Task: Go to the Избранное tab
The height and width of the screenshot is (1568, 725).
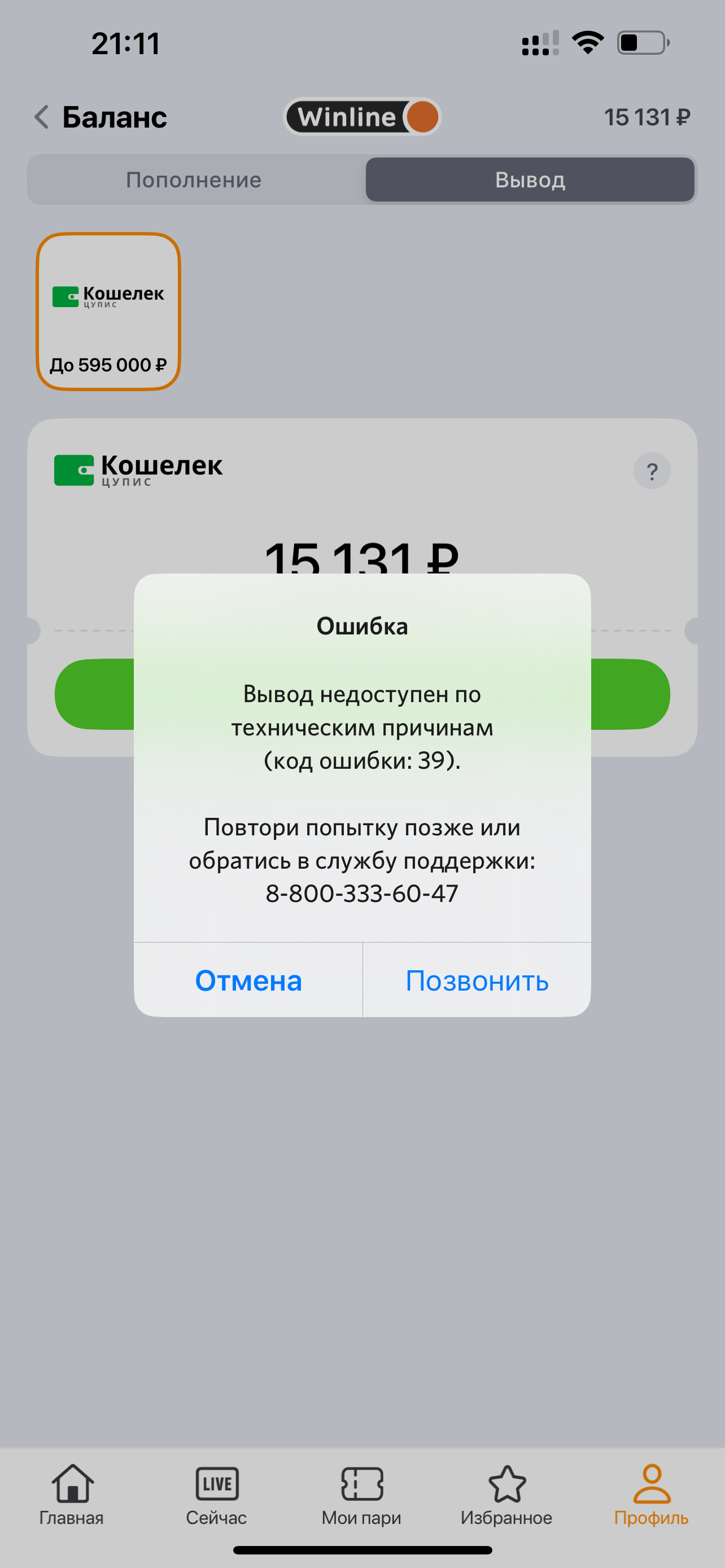Action: (x=506, y=1495)
